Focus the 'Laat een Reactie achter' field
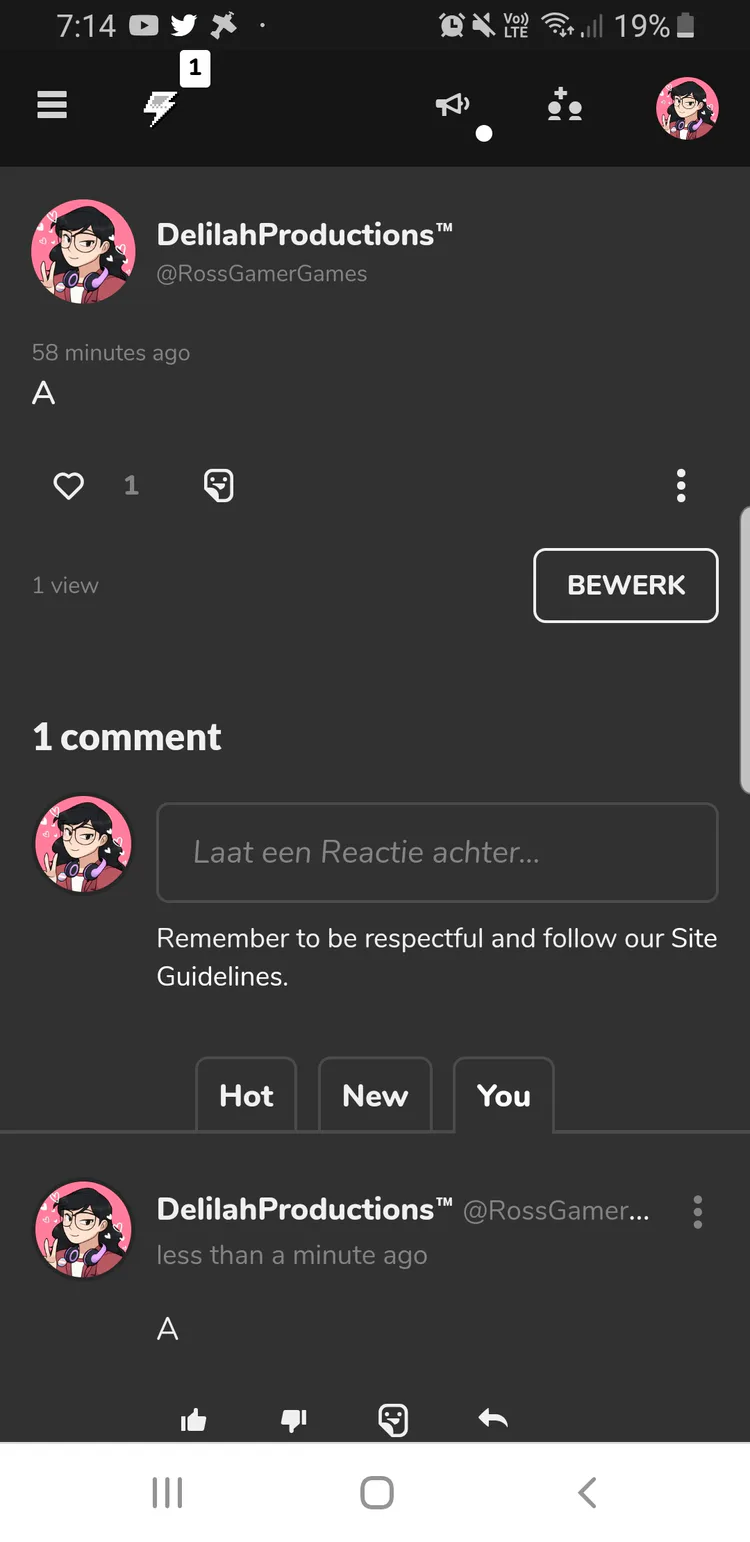The image size is (750, 1542). (437, 852)
